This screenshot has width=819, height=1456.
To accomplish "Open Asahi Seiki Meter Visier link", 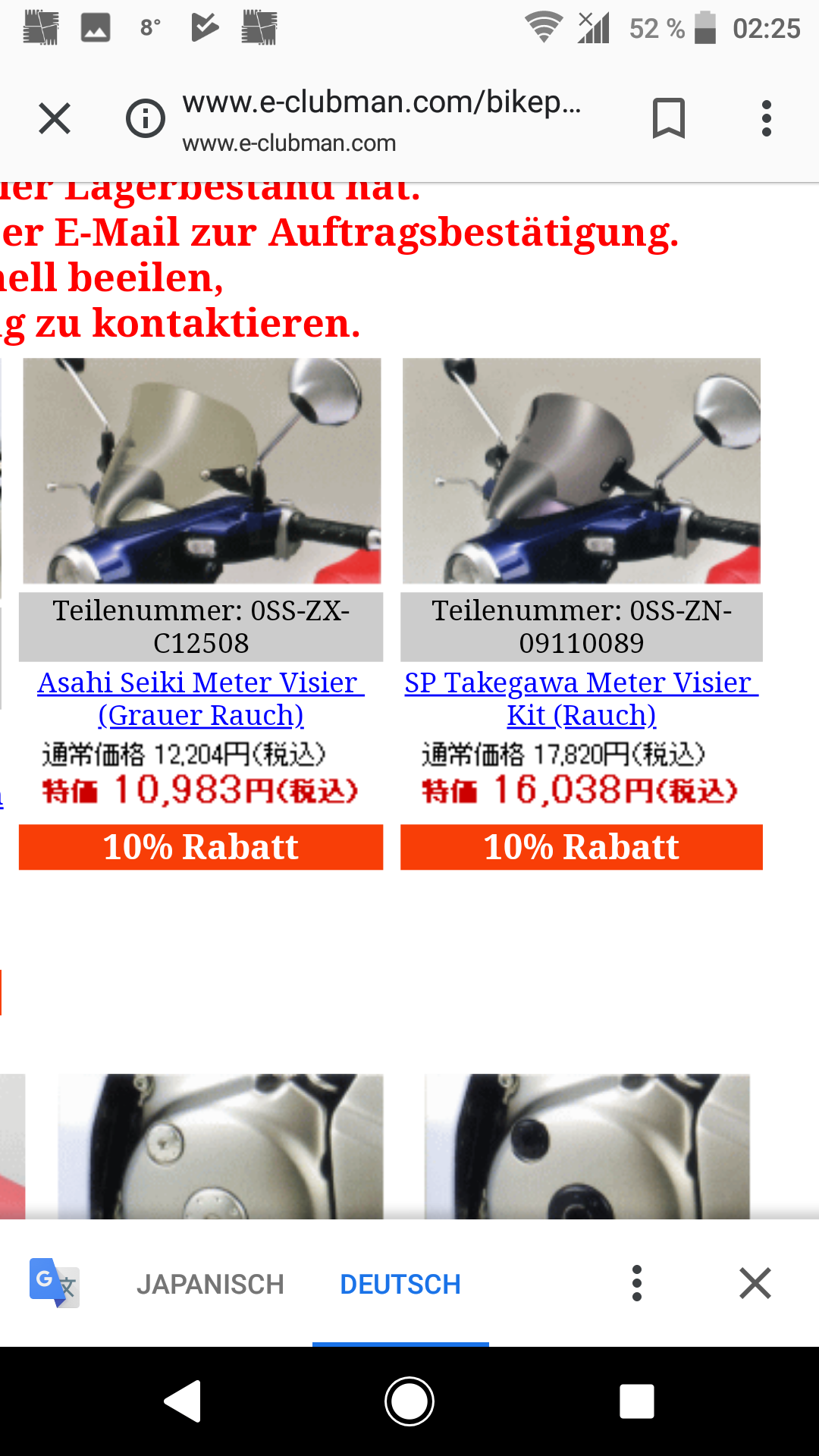I will 201,698.
